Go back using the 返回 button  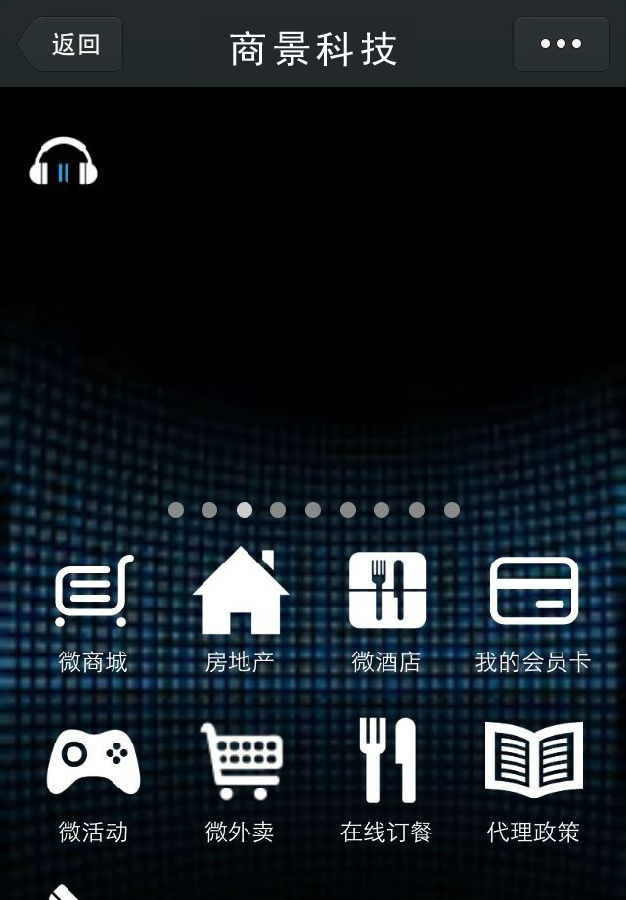[x=71, y=45]
